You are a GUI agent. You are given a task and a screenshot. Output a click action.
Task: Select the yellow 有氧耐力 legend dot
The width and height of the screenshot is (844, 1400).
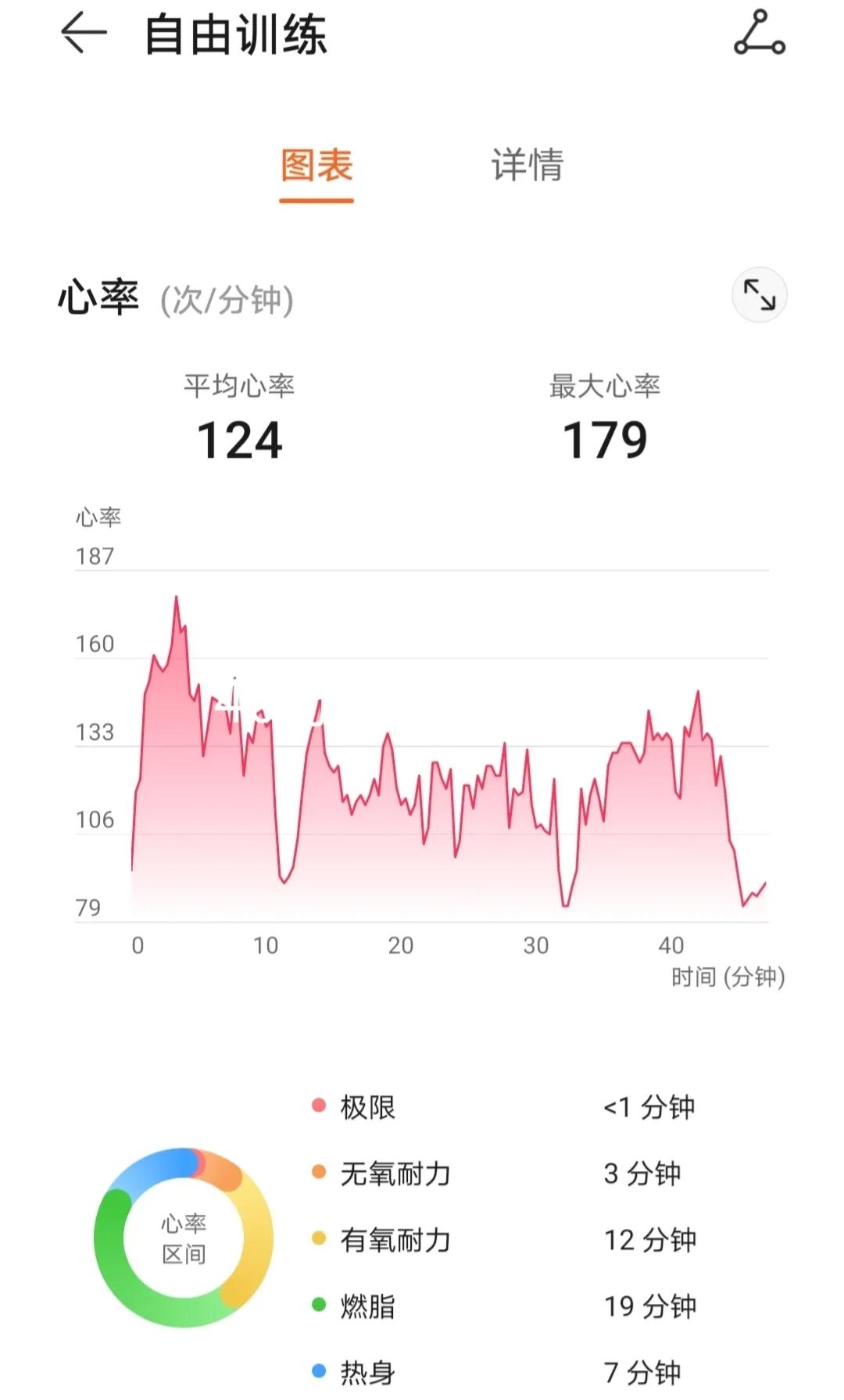tap(316, 1239)
